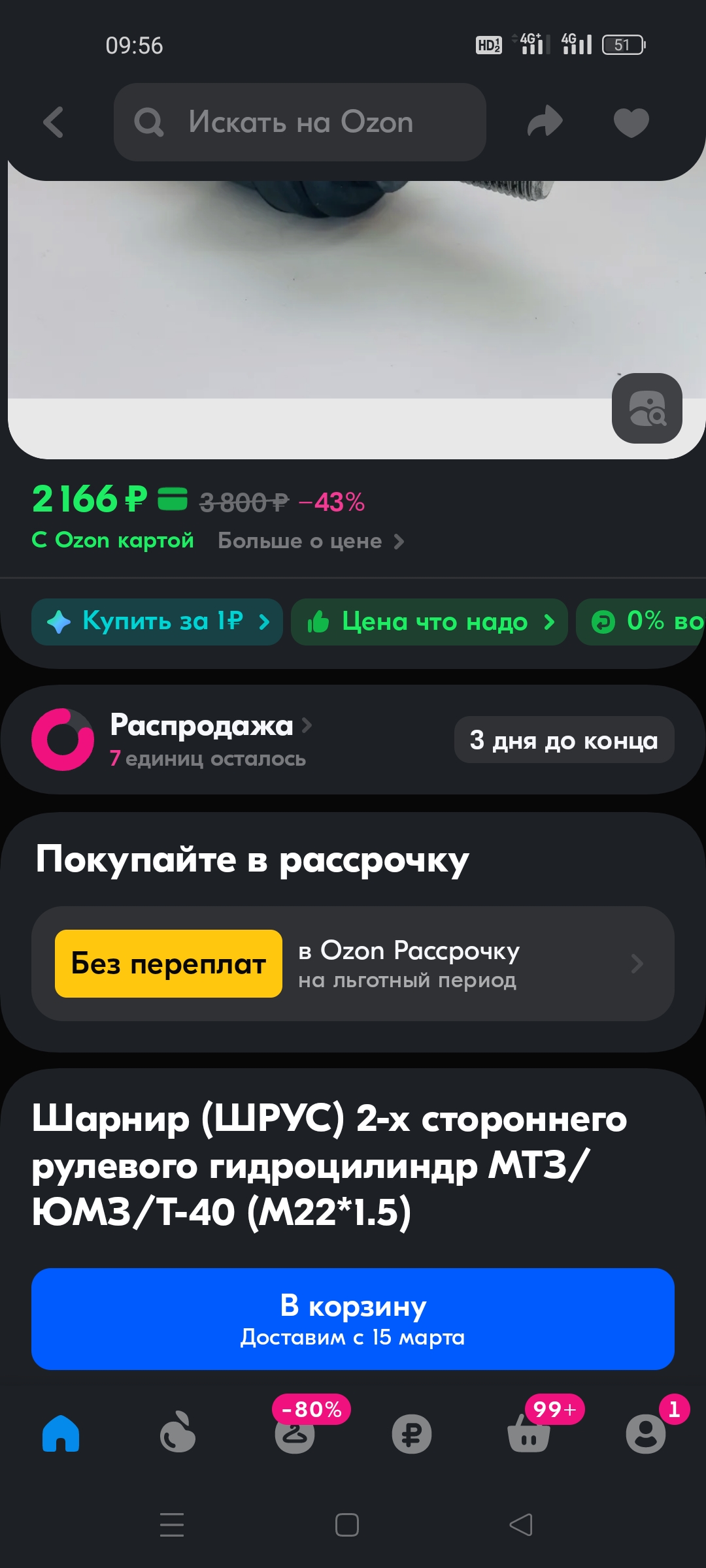Open the 'Искать на Ozon' search field
Viewport: 706px width, 1568px height.
[300, 122]
